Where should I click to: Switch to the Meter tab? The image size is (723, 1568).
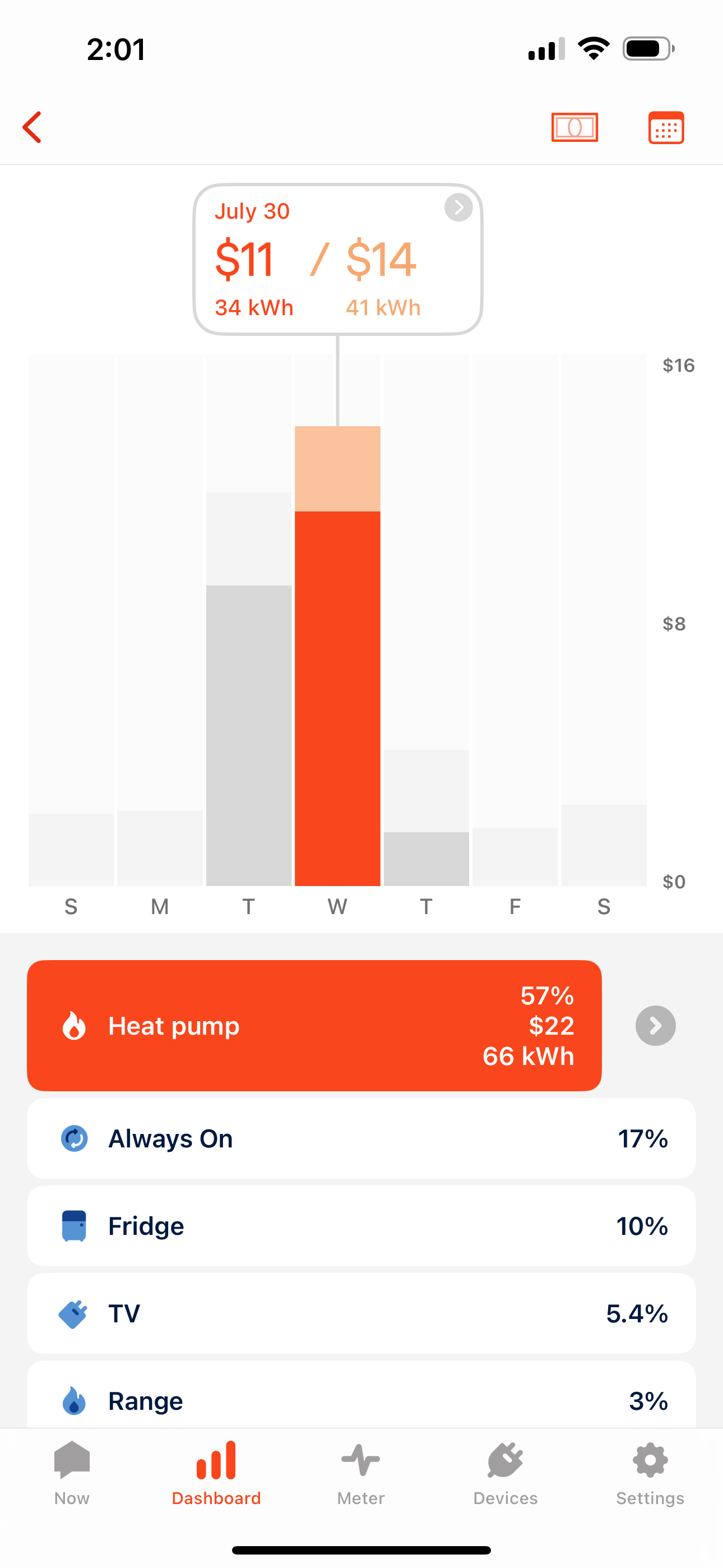pyautogui.click(x=361, y=1472)
